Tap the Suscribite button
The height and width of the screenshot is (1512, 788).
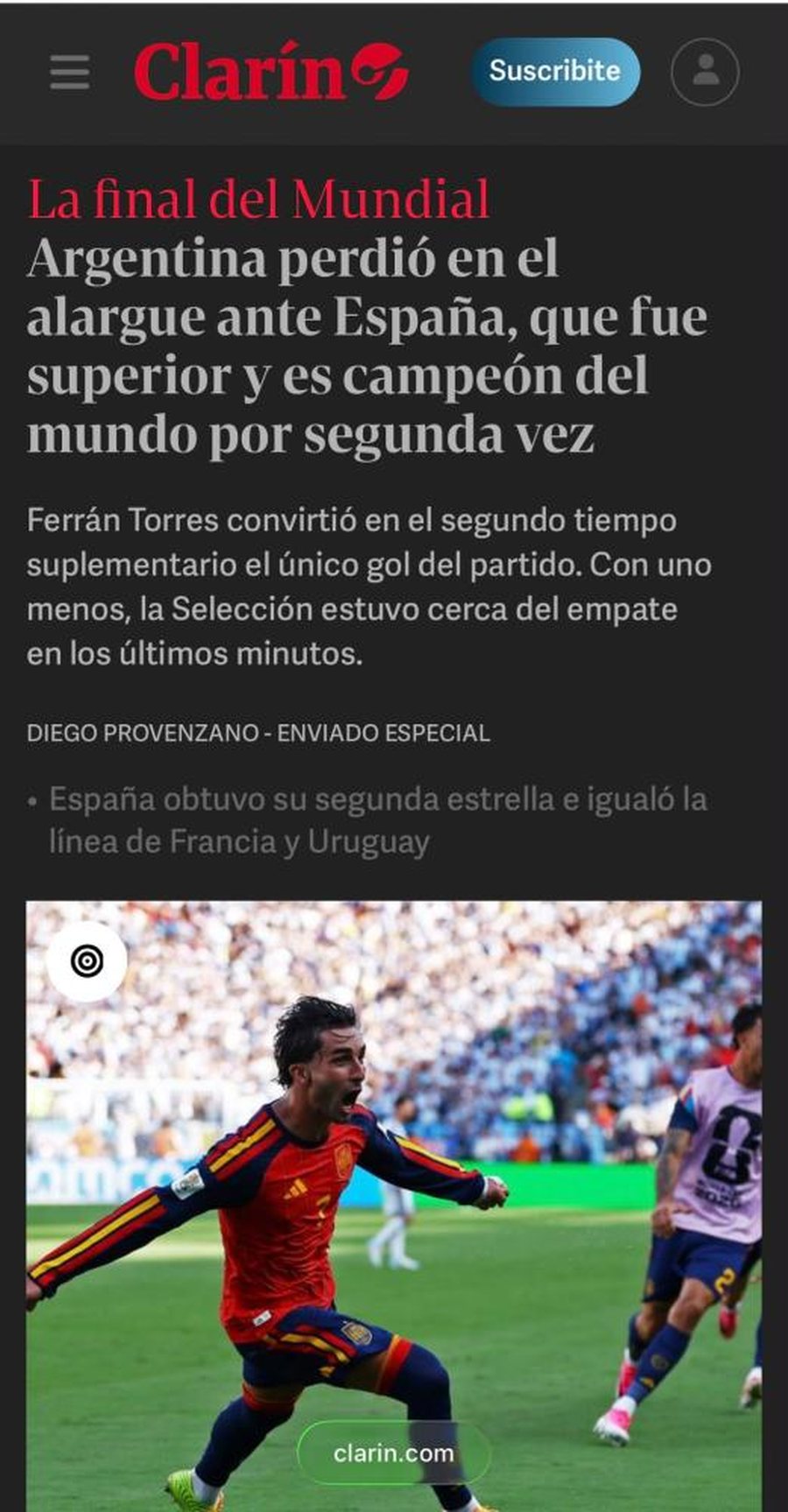point(555,71)
